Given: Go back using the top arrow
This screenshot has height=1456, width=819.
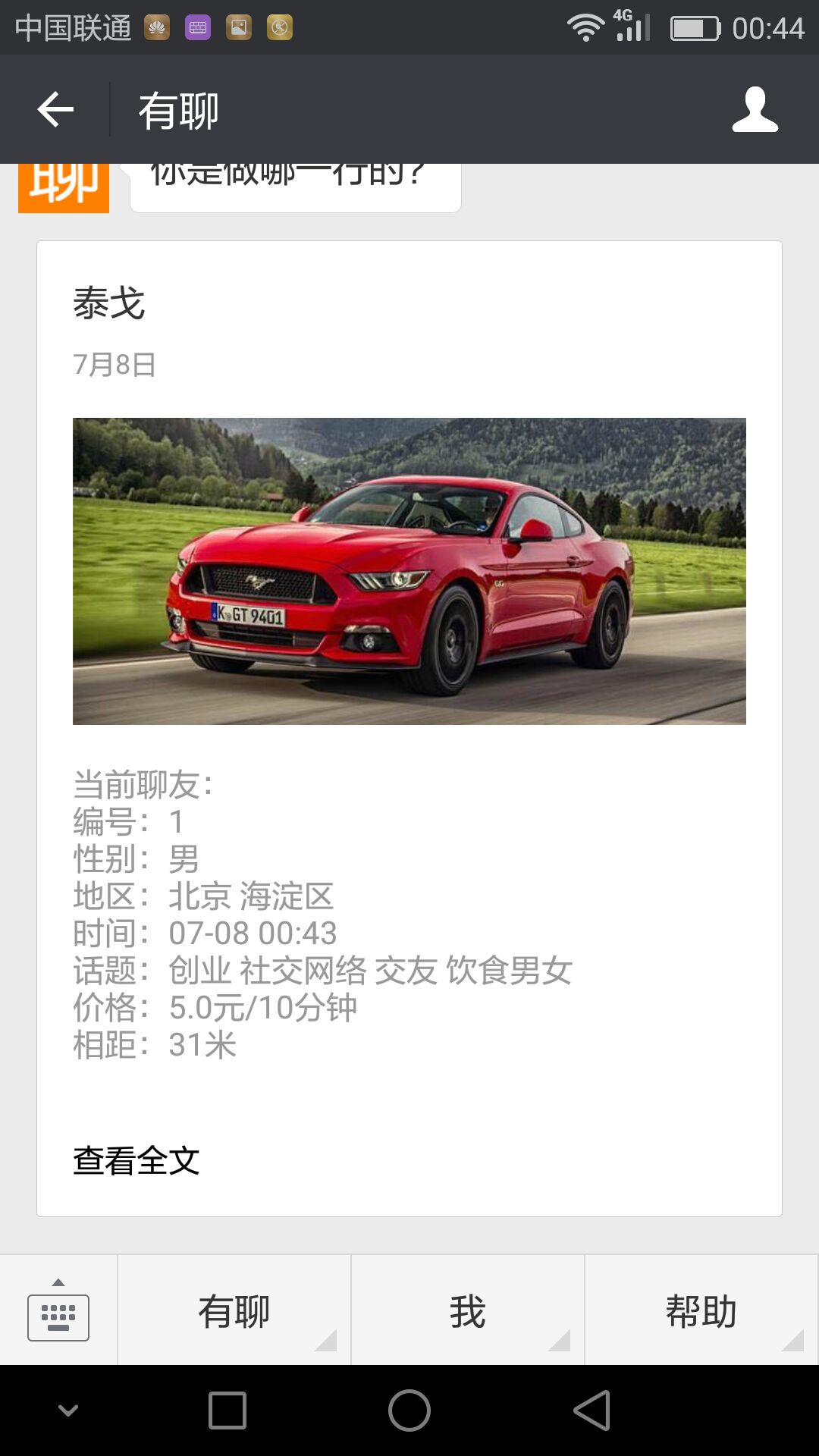Looking at the screenshot, I should (55, 110).
